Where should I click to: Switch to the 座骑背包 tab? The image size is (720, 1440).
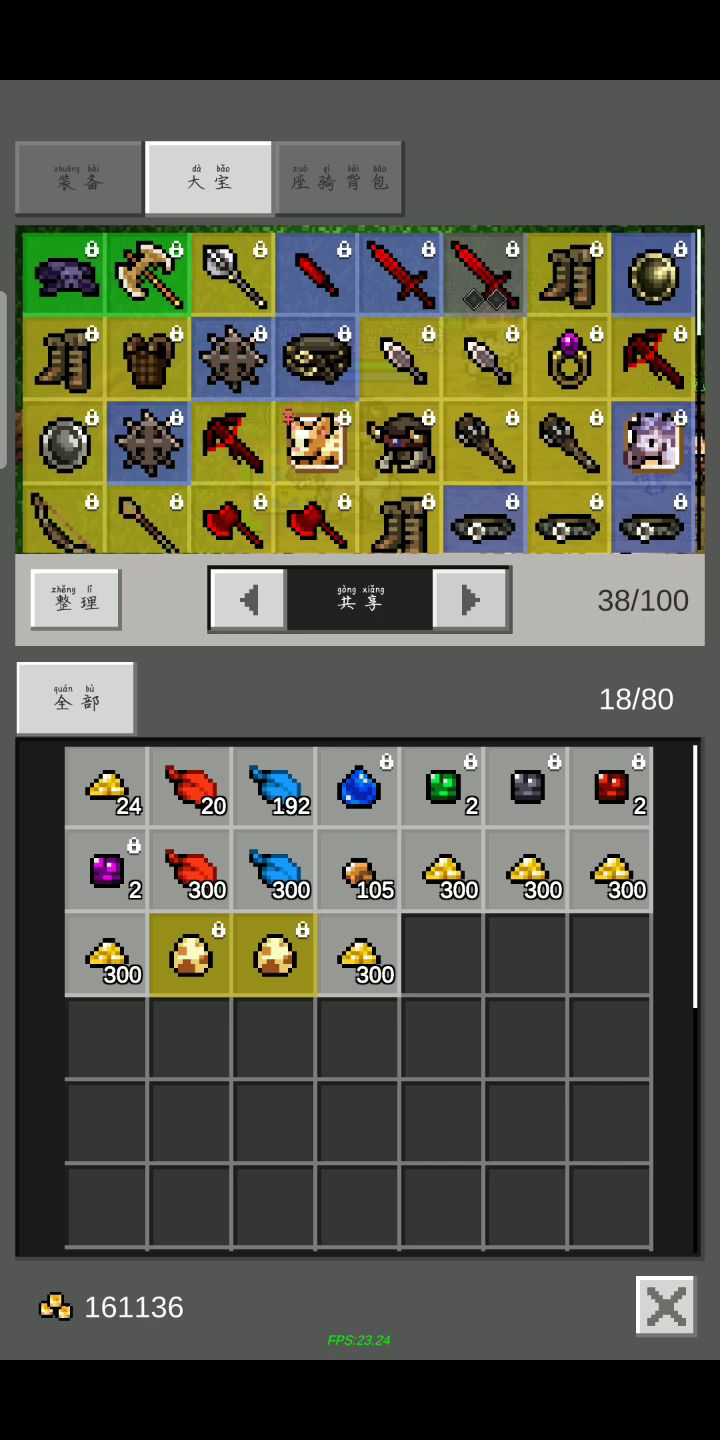point(339,178)
